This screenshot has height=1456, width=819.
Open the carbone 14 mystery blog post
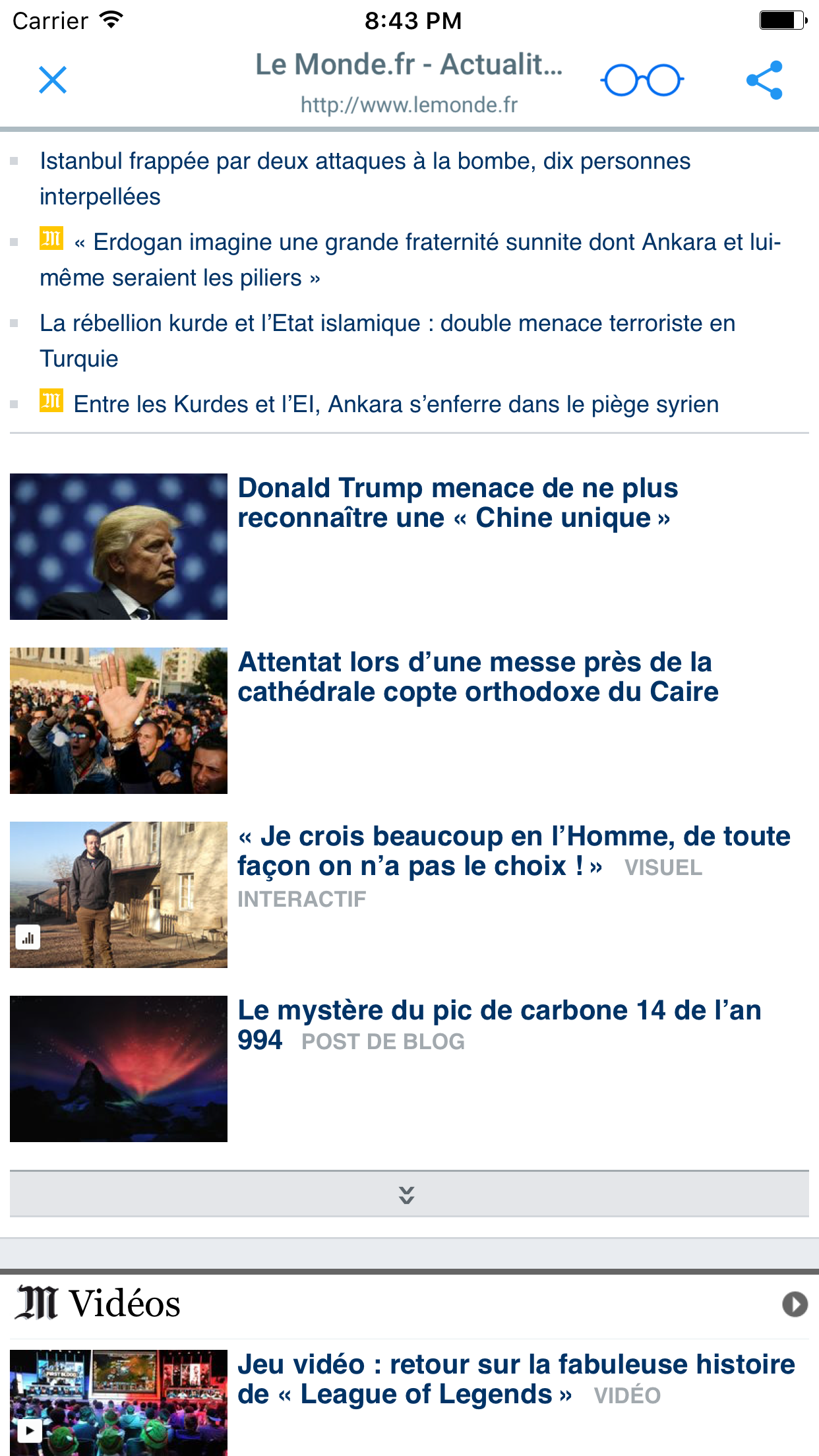(499, 1025)
